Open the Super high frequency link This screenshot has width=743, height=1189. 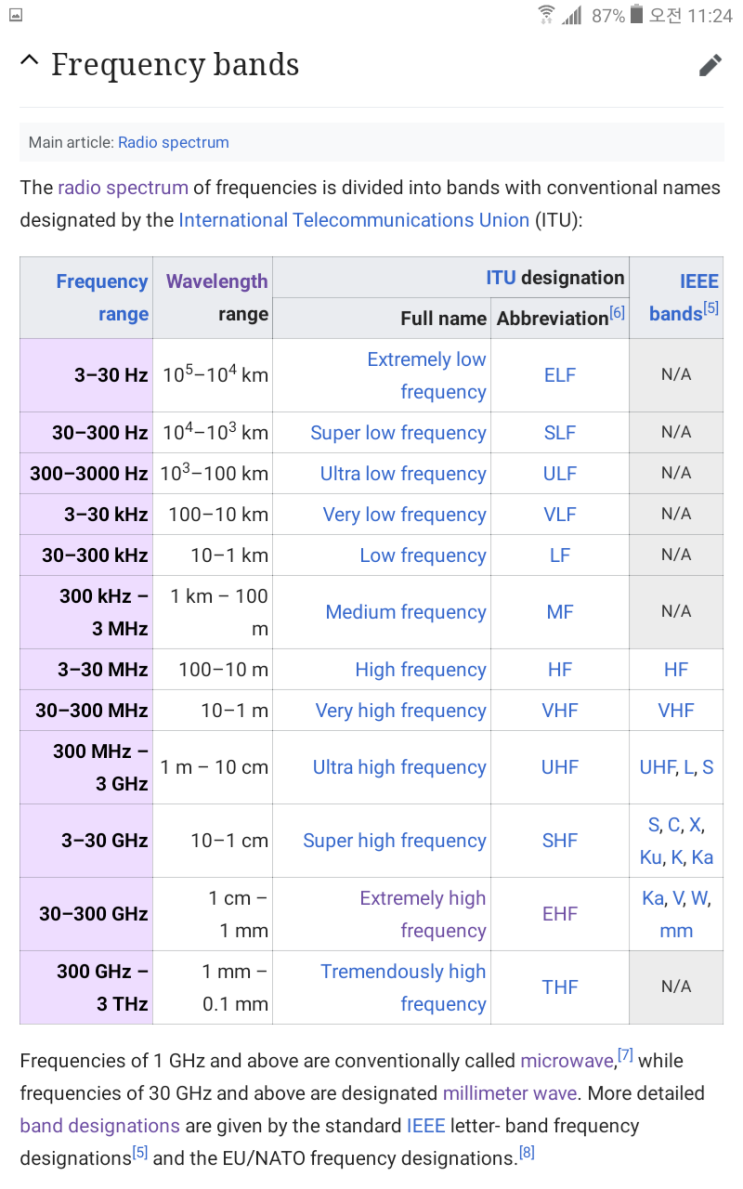coord(394,841)
